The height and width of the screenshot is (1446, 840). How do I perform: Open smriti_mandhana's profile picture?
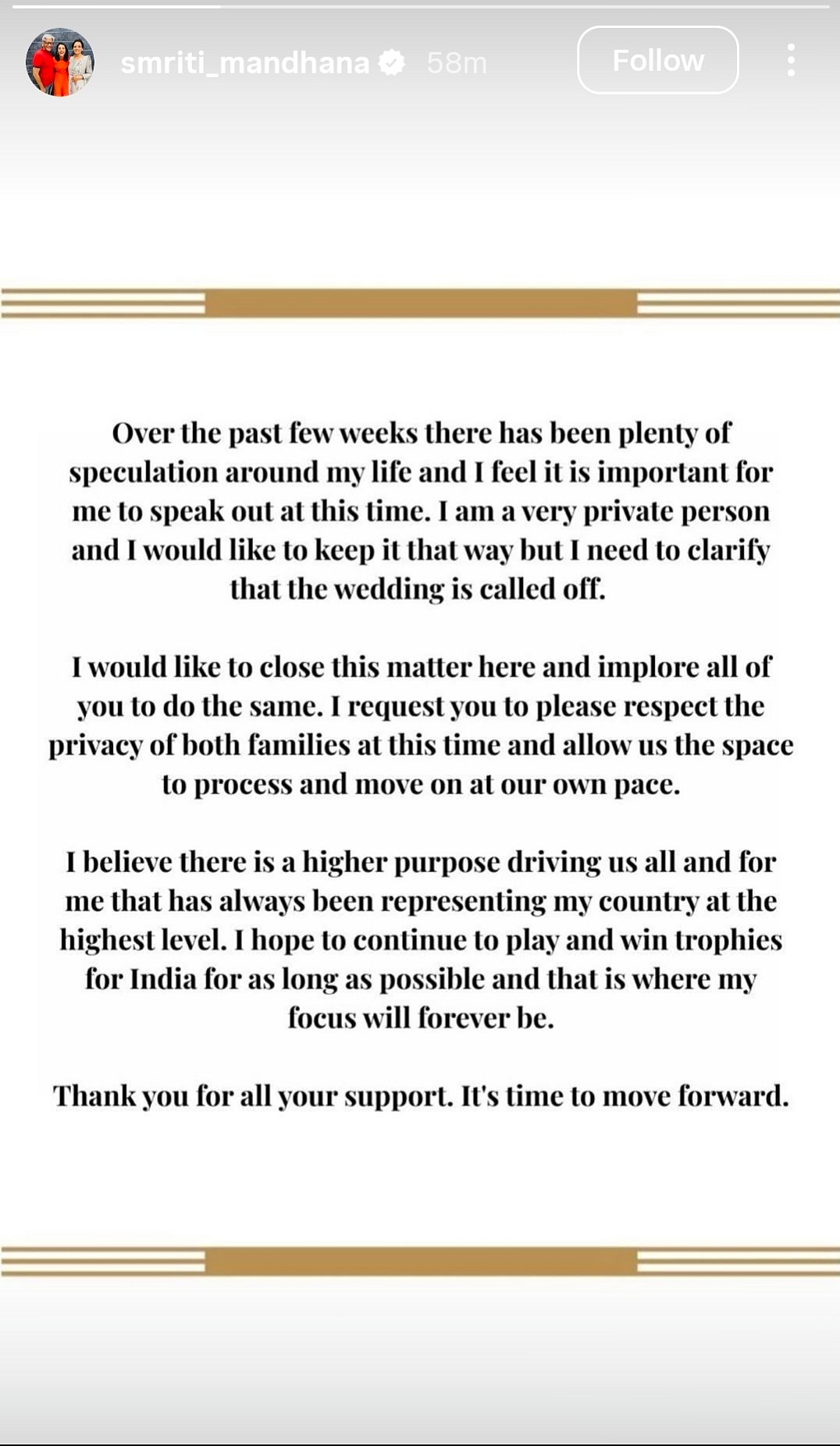pyautogui.click(x=60, y=62)
